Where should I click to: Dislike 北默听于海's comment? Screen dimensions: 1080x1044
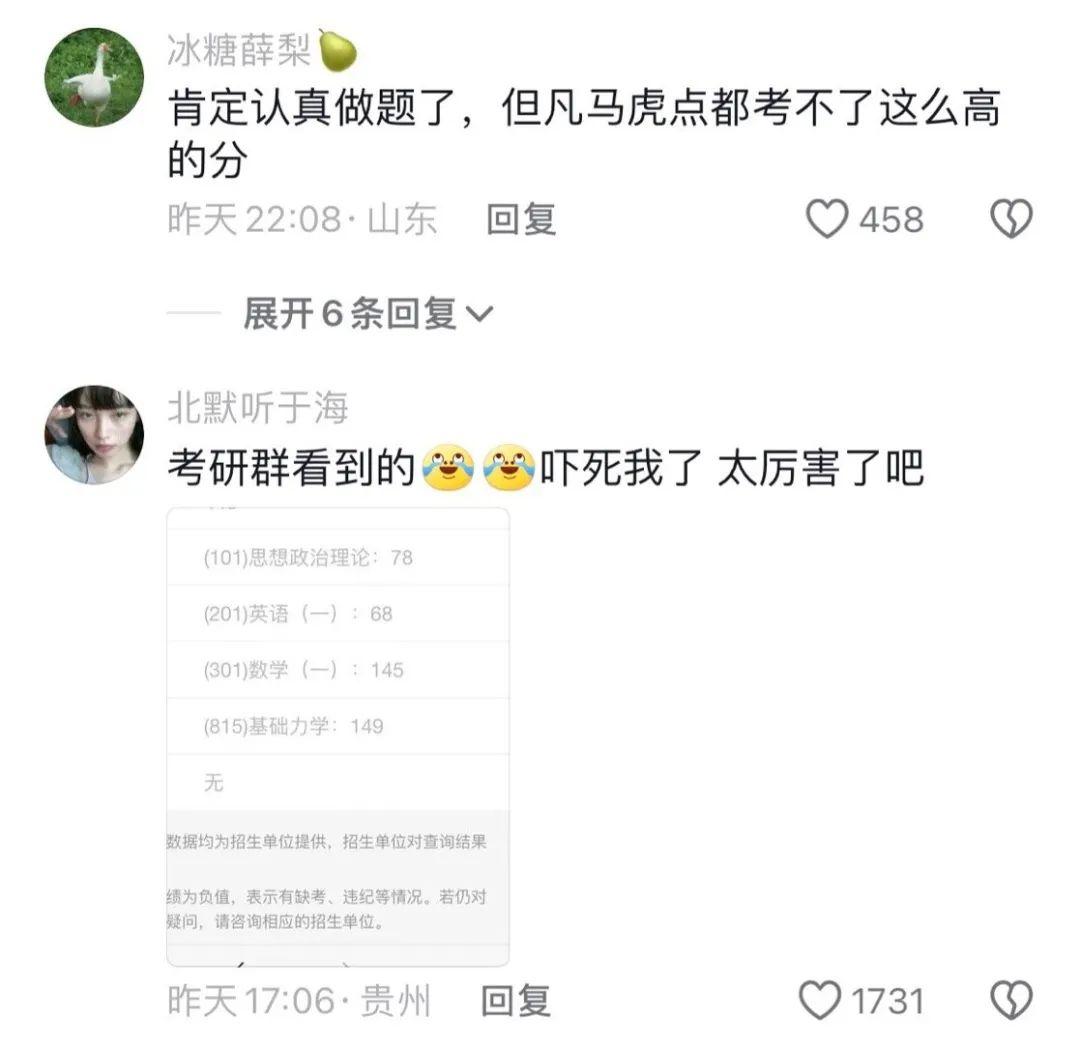tap(1011, 1000)
